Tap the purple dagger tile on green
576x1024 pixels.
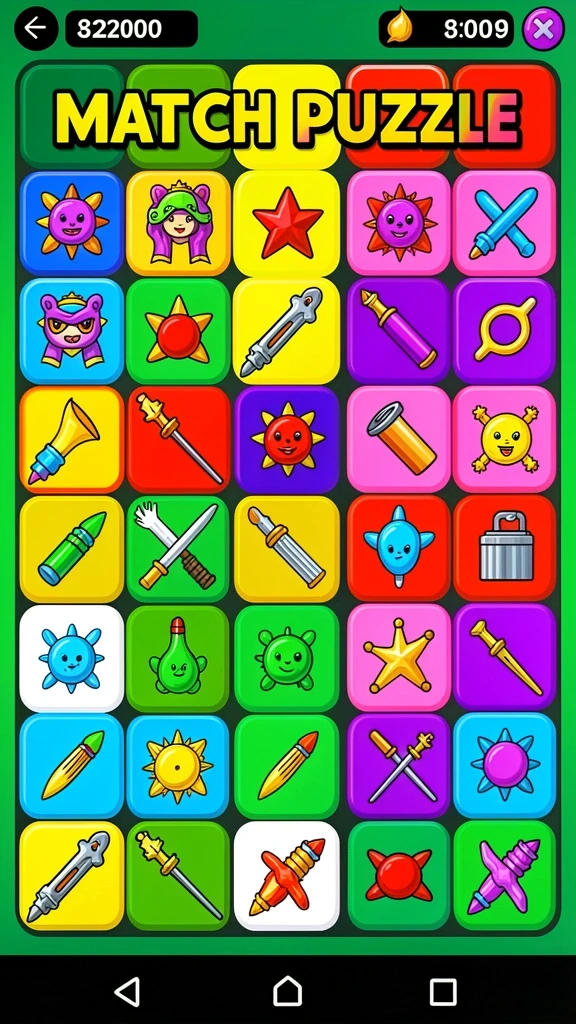(x=504, y=875)
